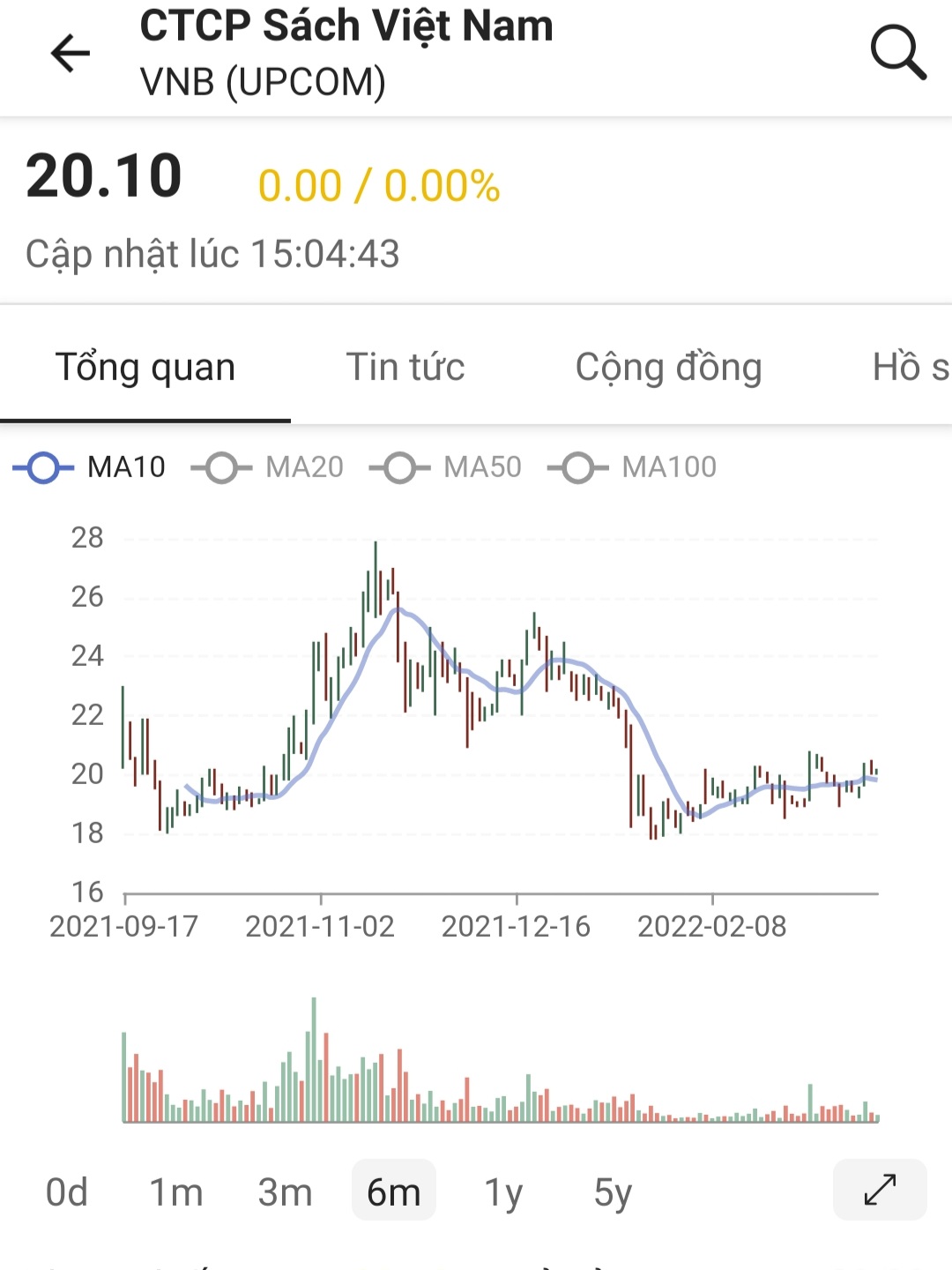The width and height of the screenshot is (952, 1270).
Task: Change chart range to 1y
Action: pos(503,1192)
